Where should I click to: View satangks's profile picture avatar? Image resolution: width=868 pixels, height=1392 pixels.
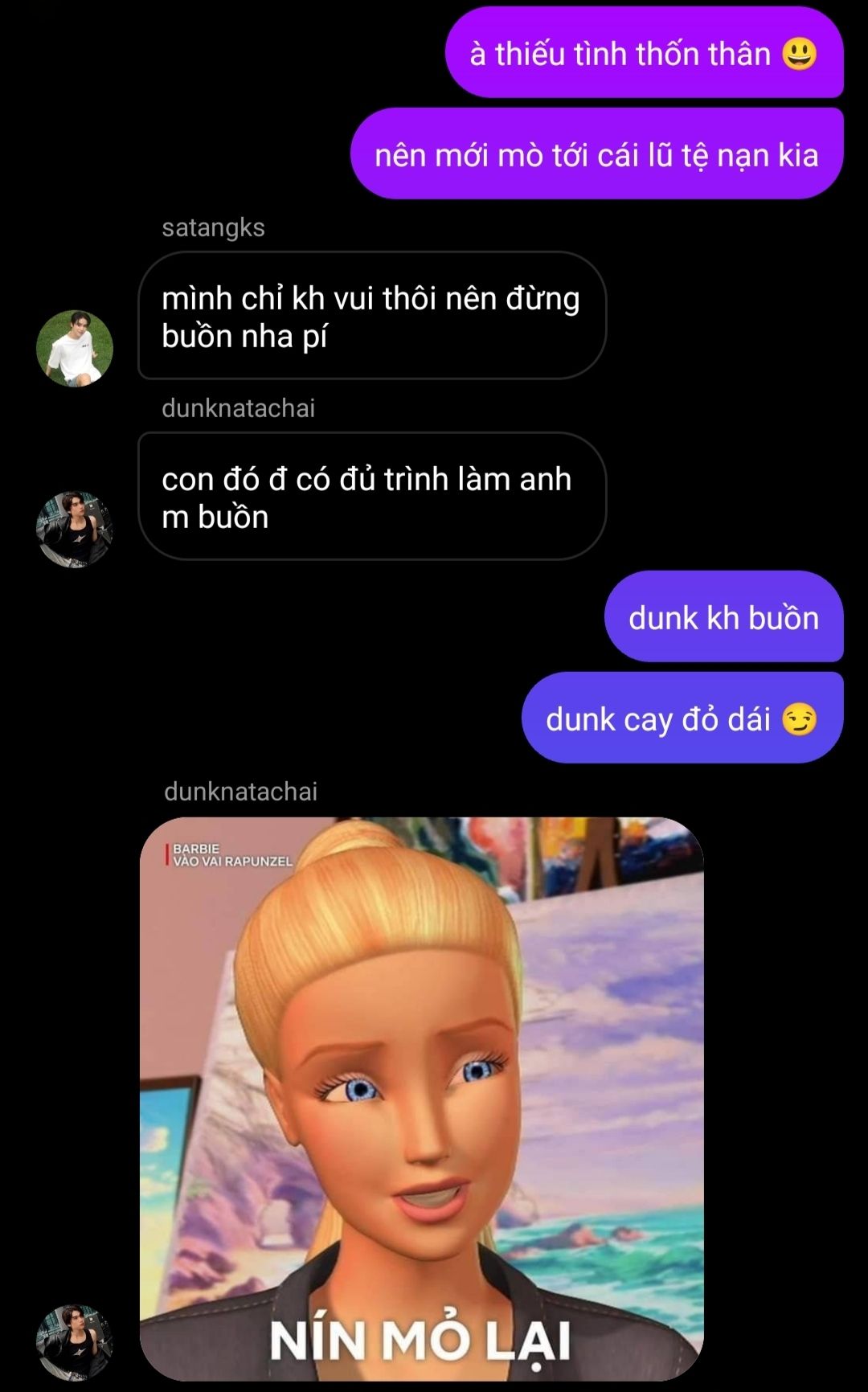pyautogui.click(x=75, y=348)
